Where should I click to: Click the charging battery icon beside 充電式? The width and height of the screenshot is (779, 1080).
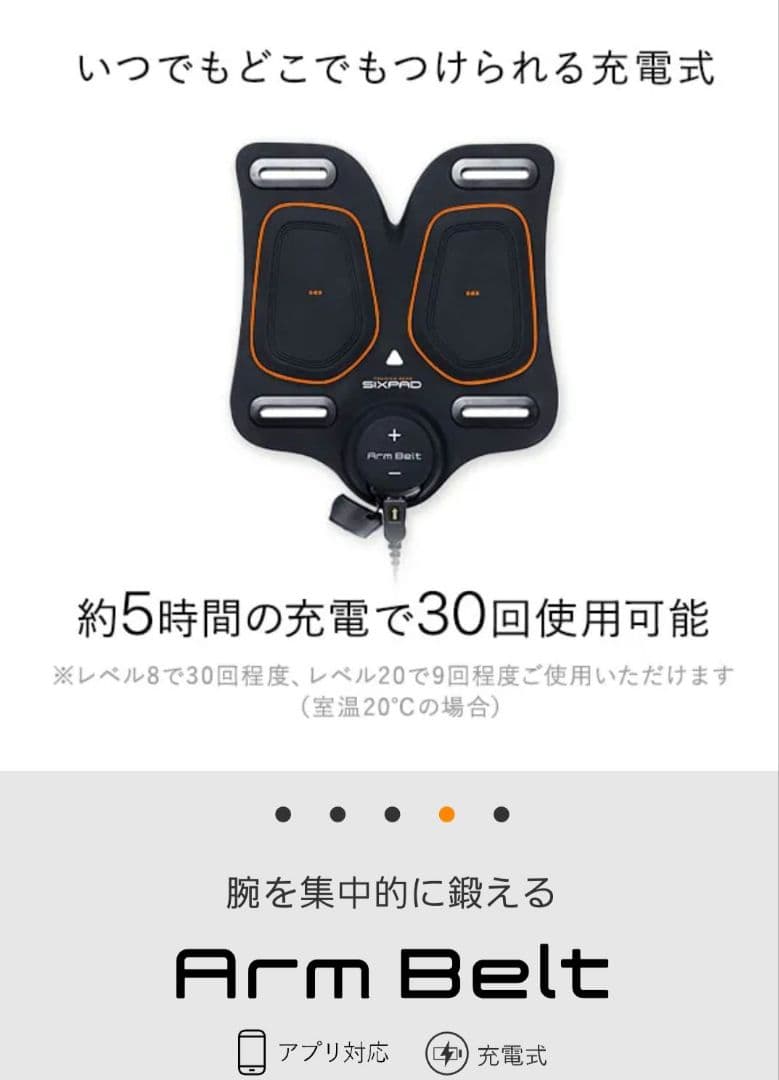pyautogui.click(x=450, y=1051)
